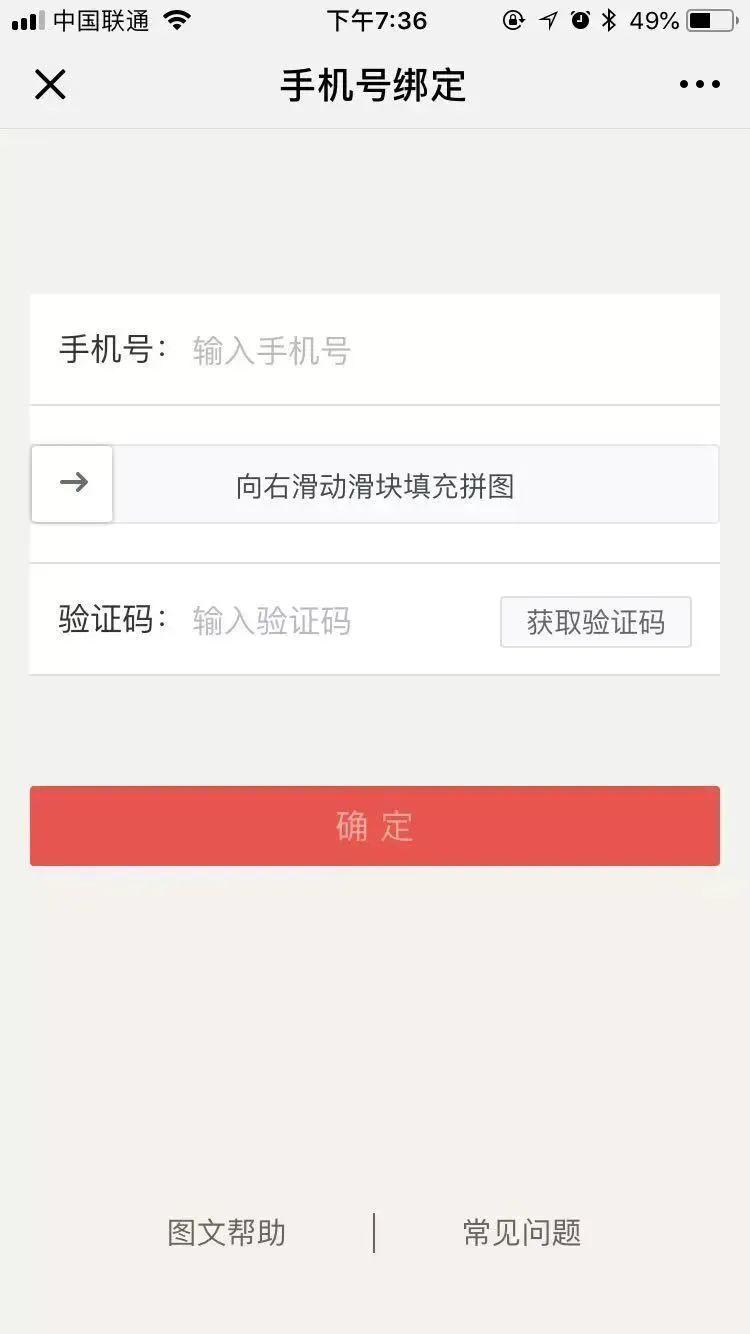This screenshot has height=1334, width=750.
Task: Click the slider puzzle arrow handle
Action: pos(71,483)
